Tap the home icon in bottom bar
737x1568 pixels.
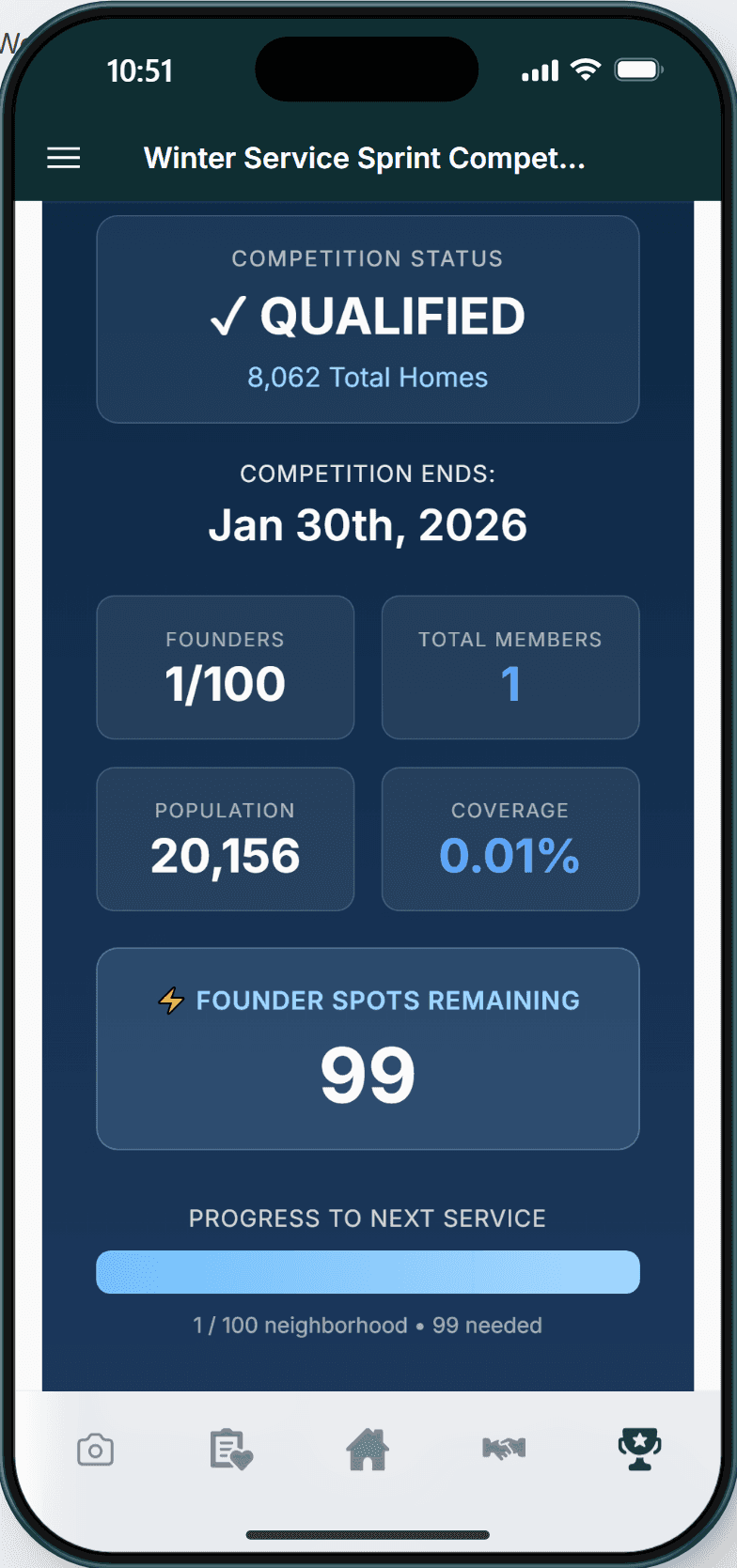click(x=367, y=1450)
